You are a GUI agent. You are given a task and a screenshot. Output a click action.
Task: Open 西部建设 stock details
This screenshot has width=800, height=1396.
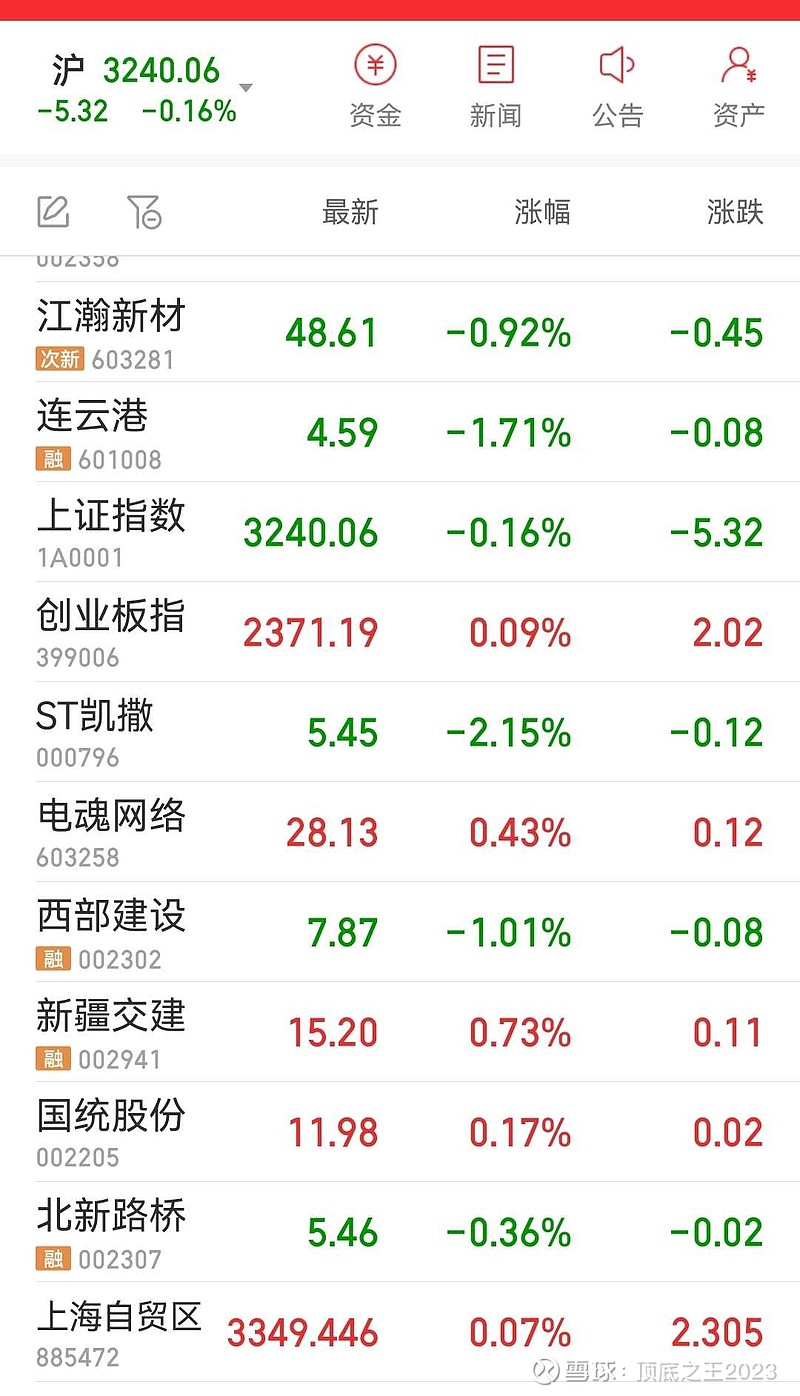click(x=400, y=932)
